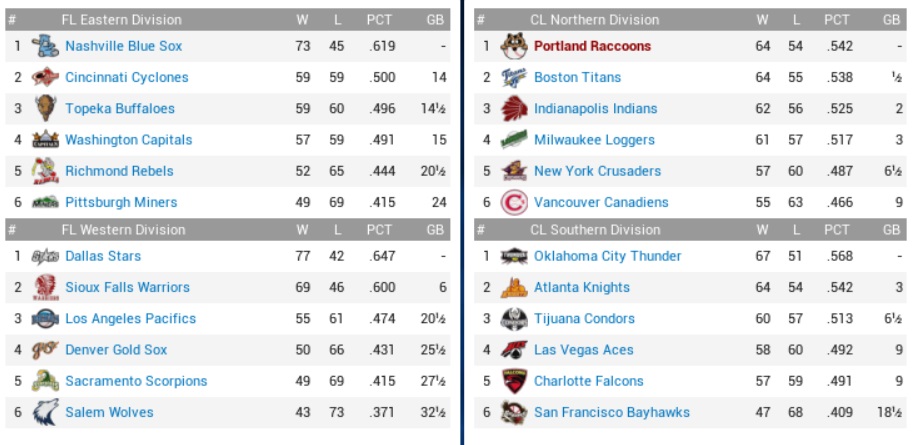
Task: Open the Richmond Rebels team page
Action: click(119, 171)
